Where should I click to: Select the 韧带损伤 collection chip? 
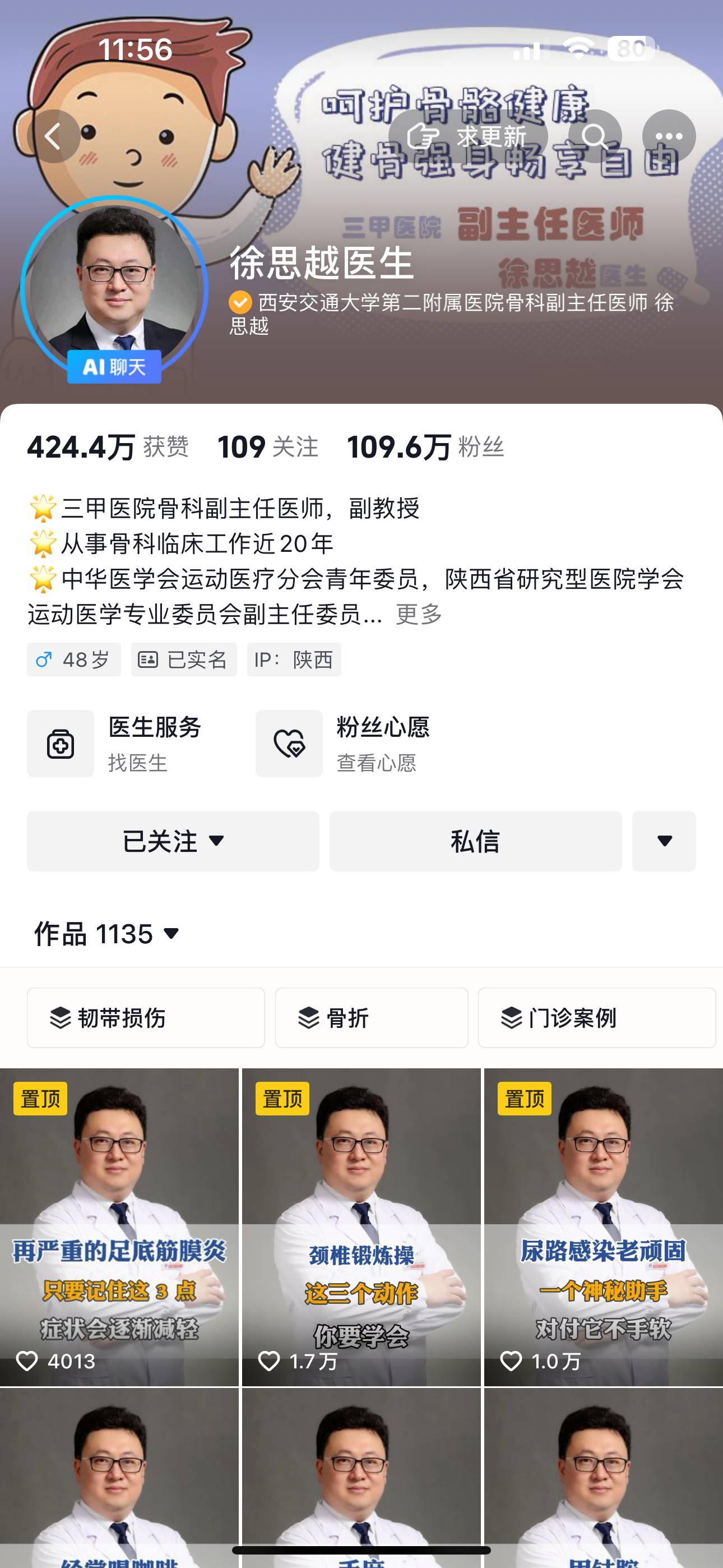(146, 1018)
